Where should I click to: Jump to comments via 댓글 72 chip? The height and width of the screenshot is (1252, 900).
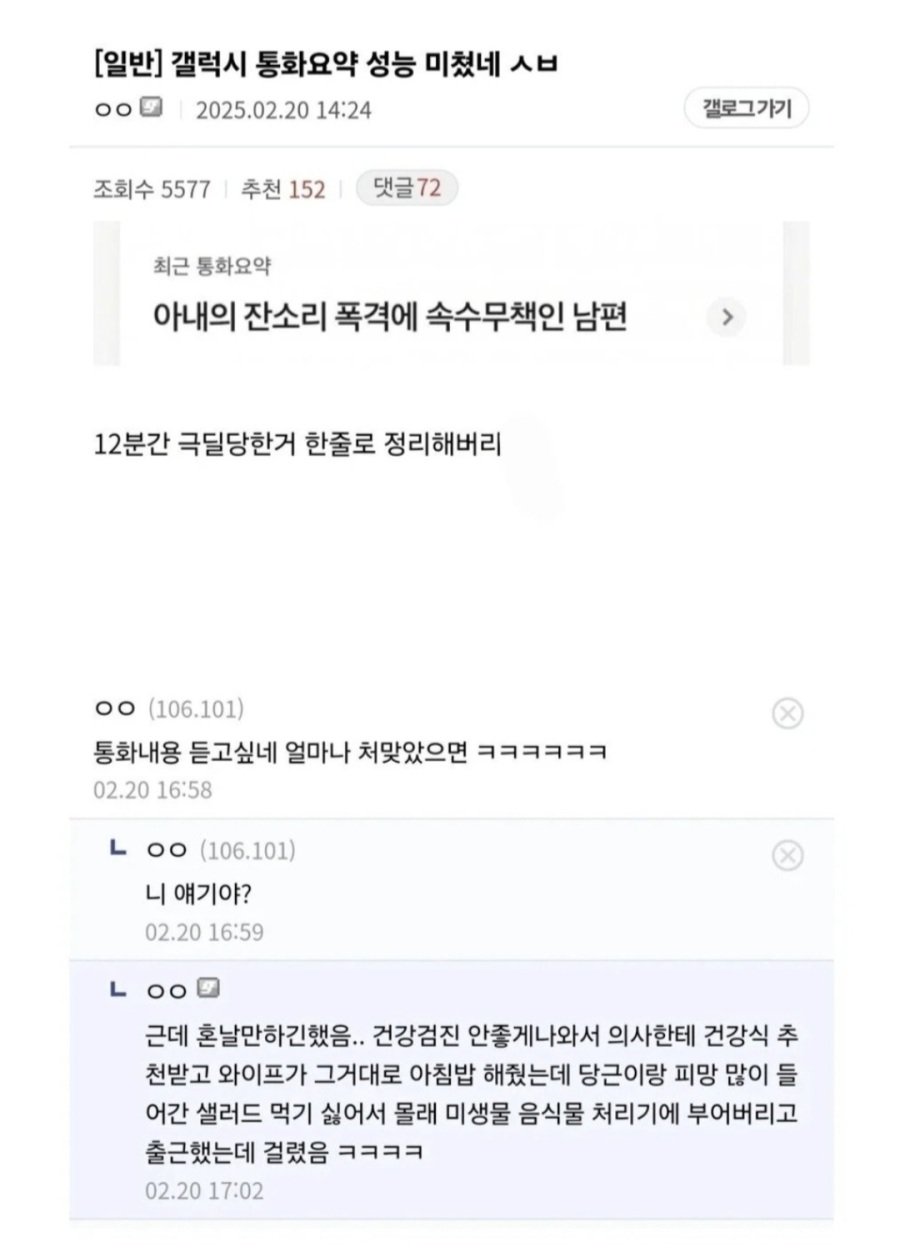point(407,188)
